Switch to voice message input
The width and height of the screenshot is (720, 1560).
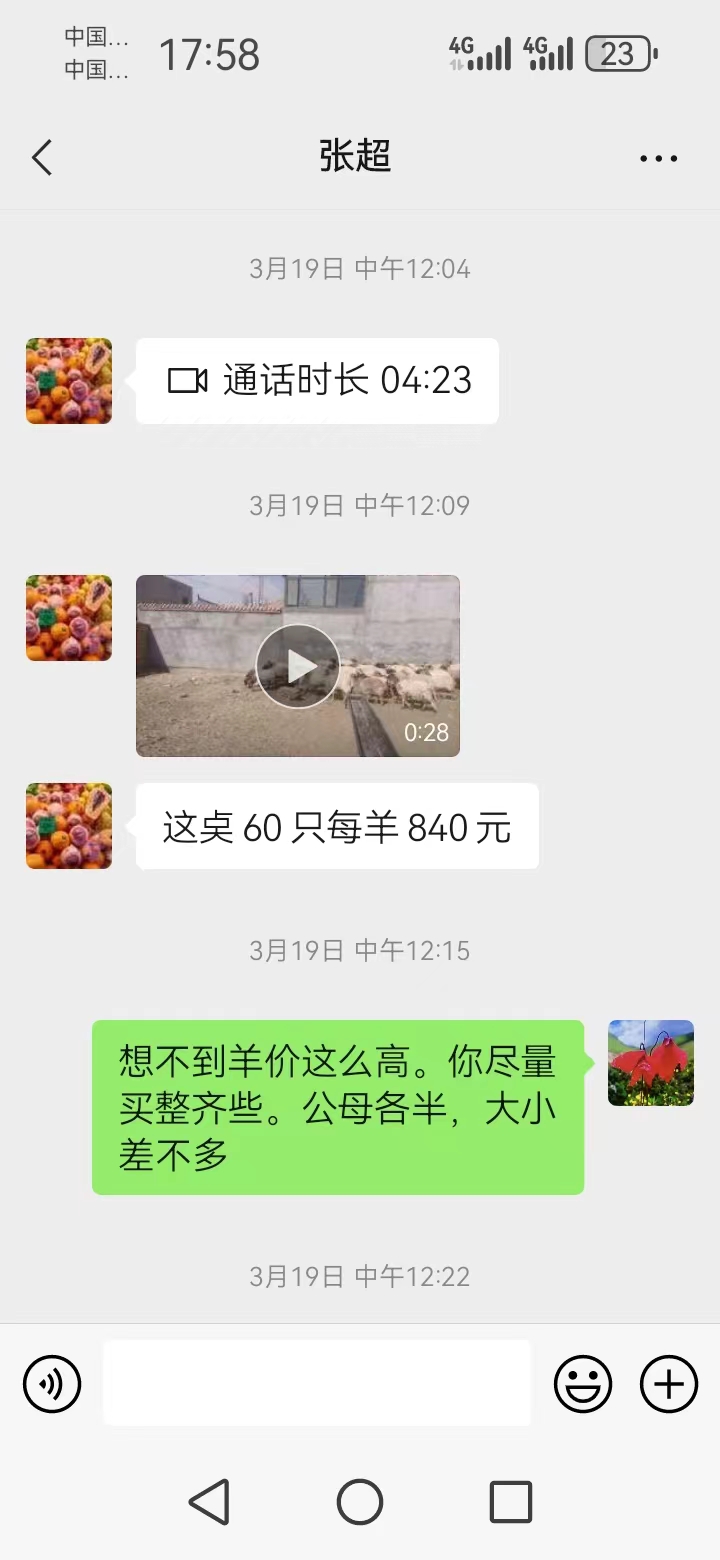coord(52,1384)
